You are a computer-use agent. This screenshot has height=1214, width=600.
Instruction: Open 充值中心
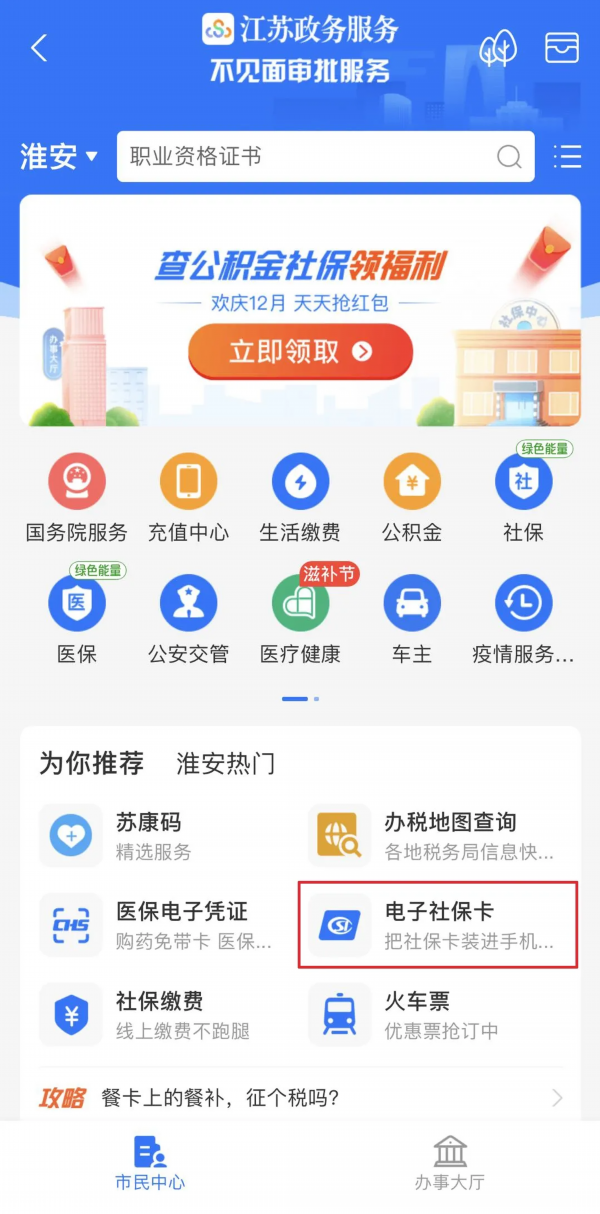tap(188, 498)
